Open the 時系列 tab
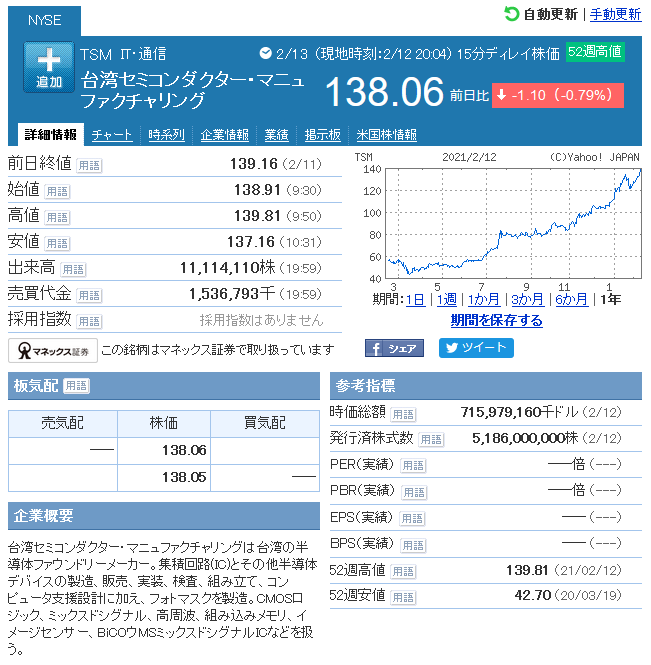 (x=166, y=135)
